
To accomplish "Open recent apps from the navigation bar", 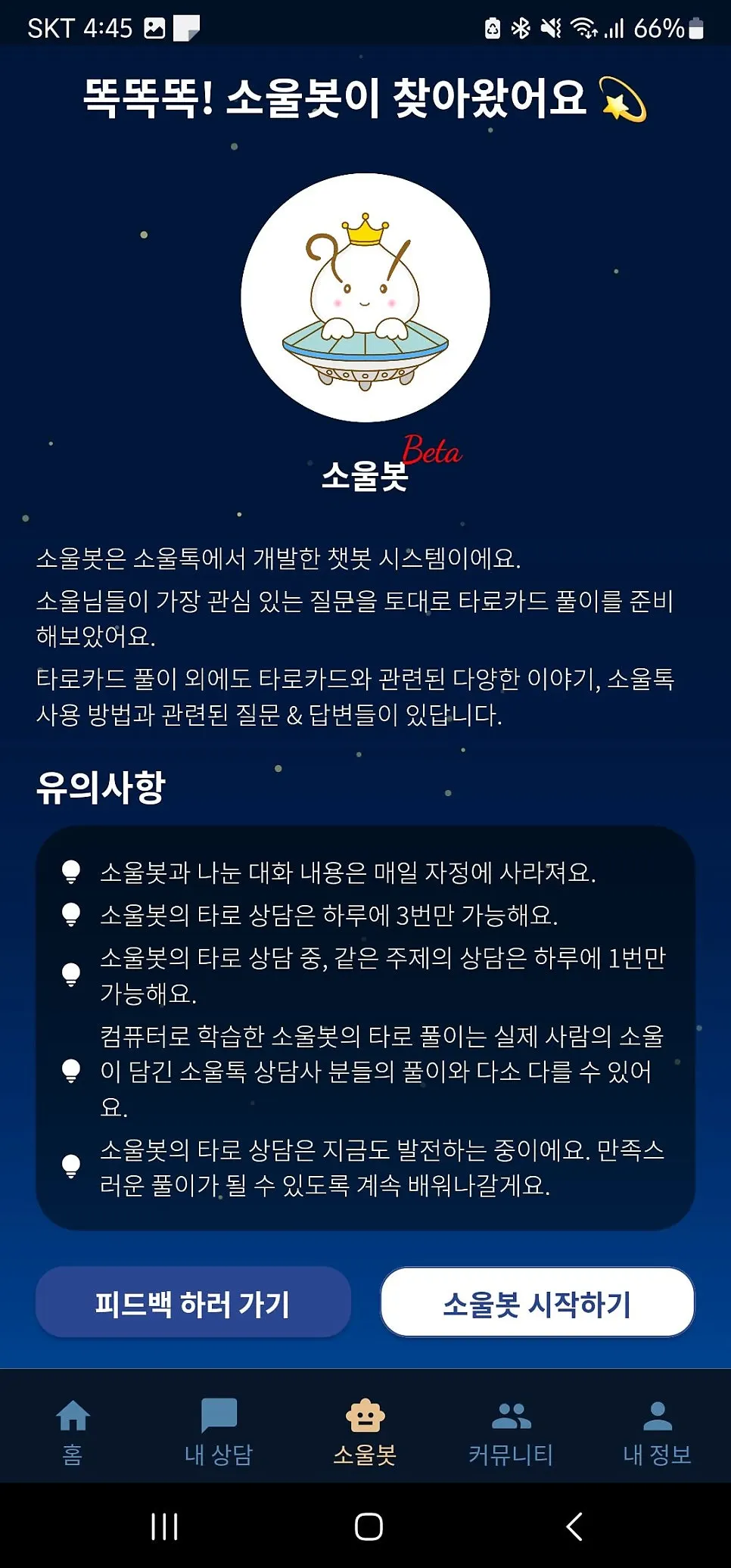I will tap(164, 1526).
